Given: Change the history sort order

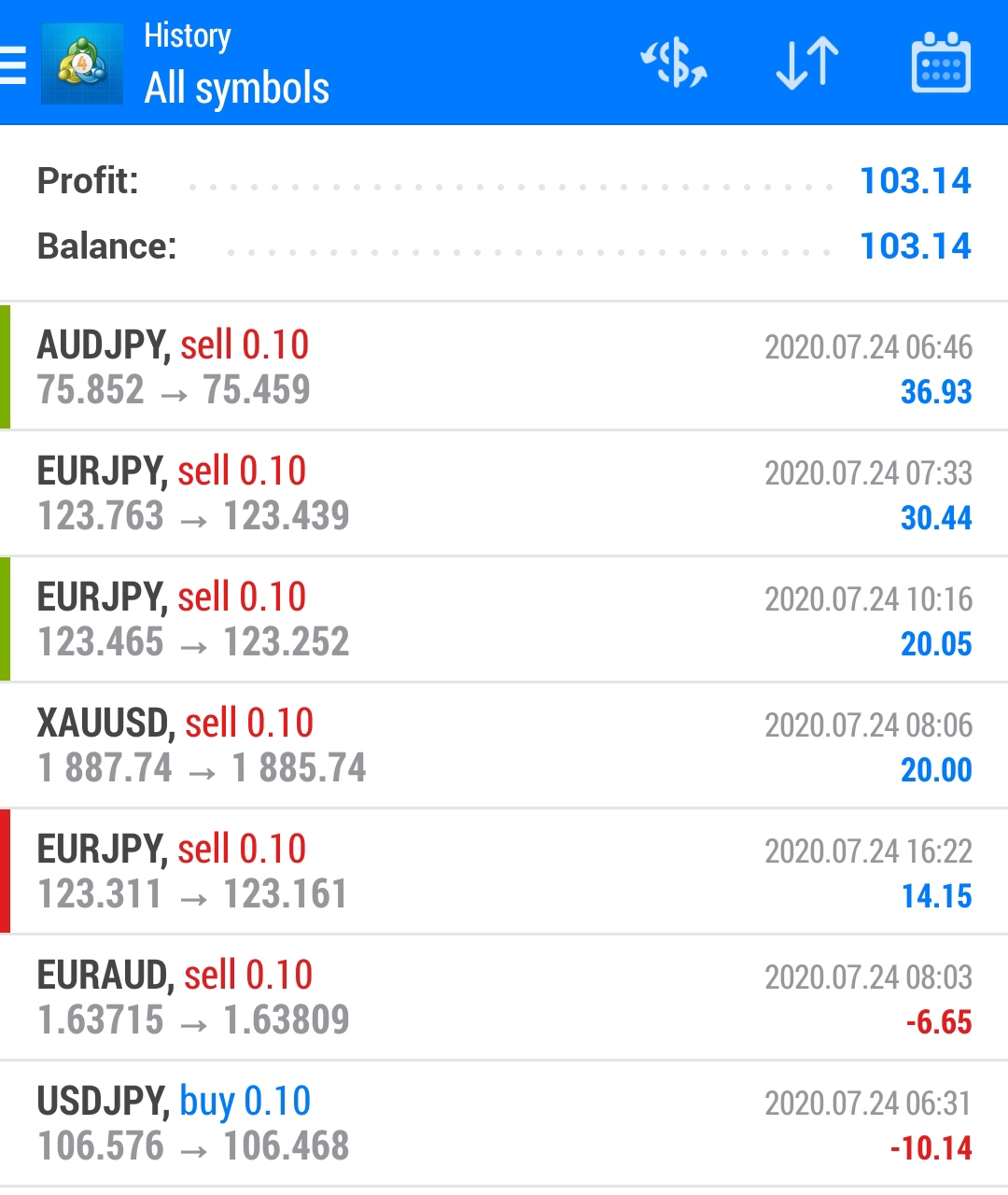Looking at the screenshot, I should pos(807,63).
